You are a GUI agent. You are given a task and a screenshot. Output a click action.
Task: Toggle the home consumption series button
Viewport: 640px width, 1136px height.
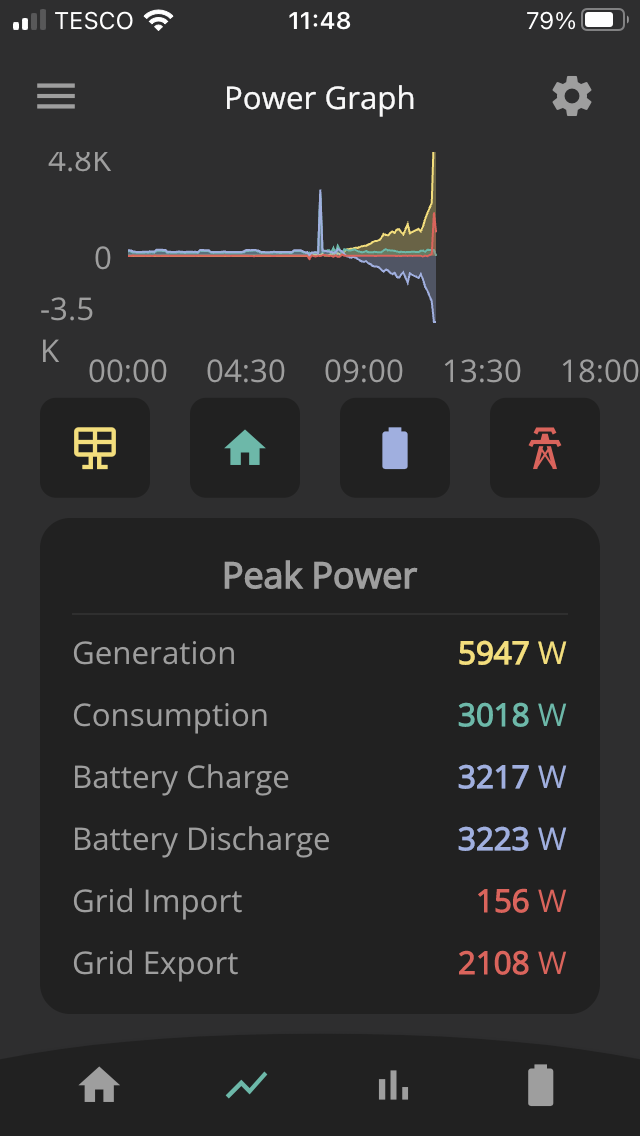[245, 448]
